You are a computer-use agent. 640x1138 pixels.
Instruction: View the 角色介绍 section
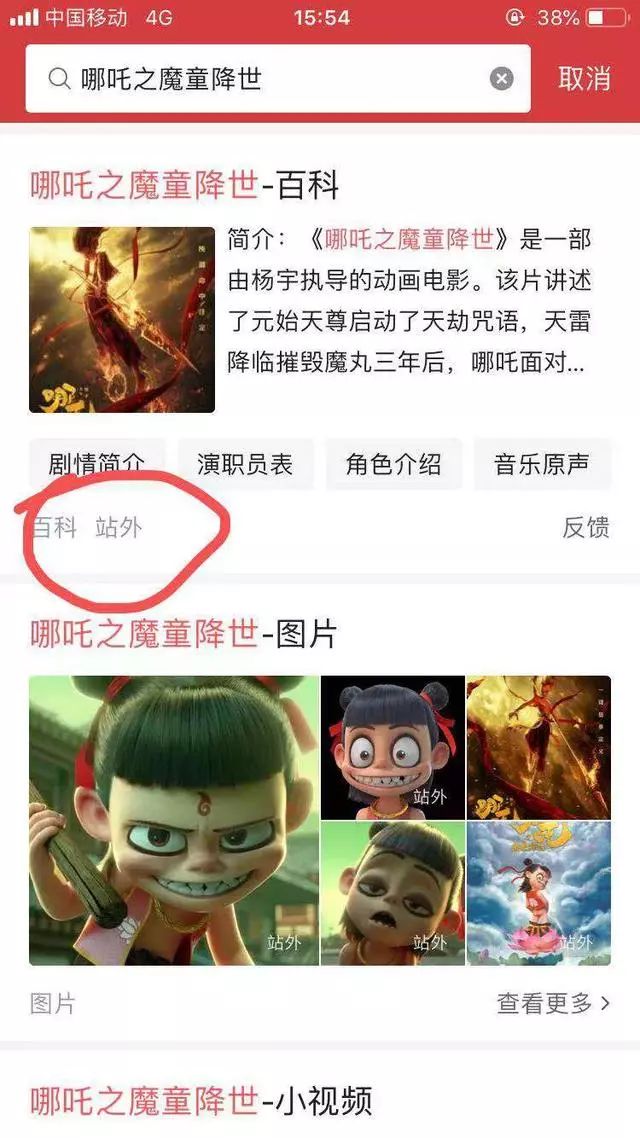tap(393, 464)
